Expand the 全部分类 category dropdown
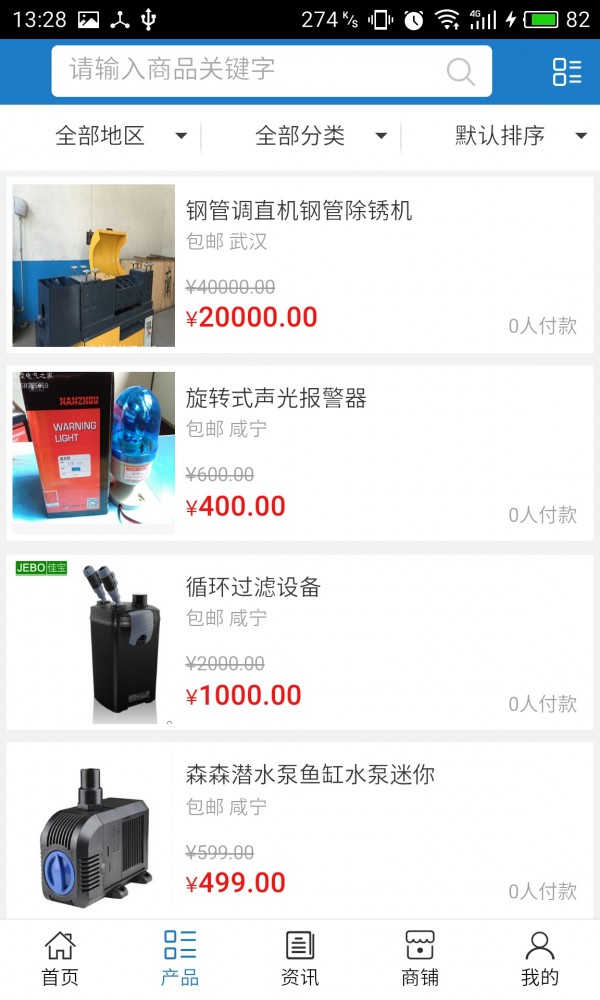 [x=320, y=136]
